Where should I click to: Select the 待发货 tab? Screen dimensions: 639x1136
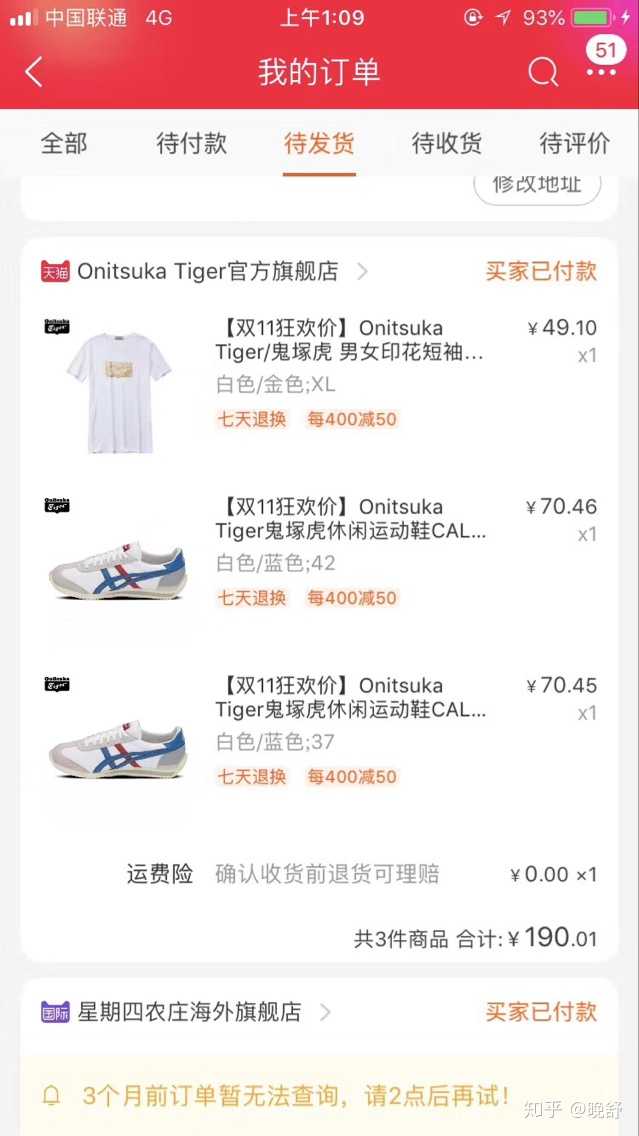(319, 143)
